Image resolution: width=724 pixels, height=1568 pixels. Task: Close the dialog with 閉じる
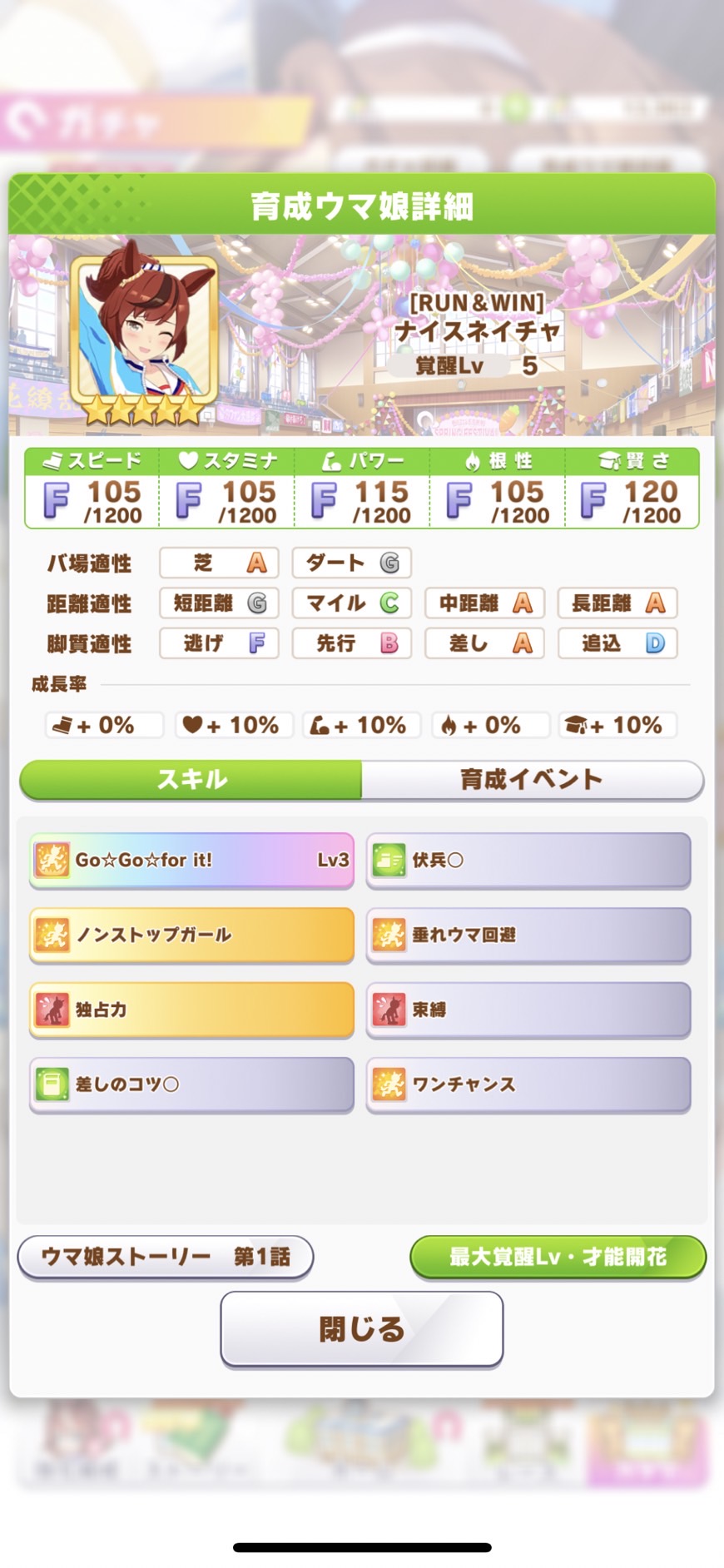362,1329
